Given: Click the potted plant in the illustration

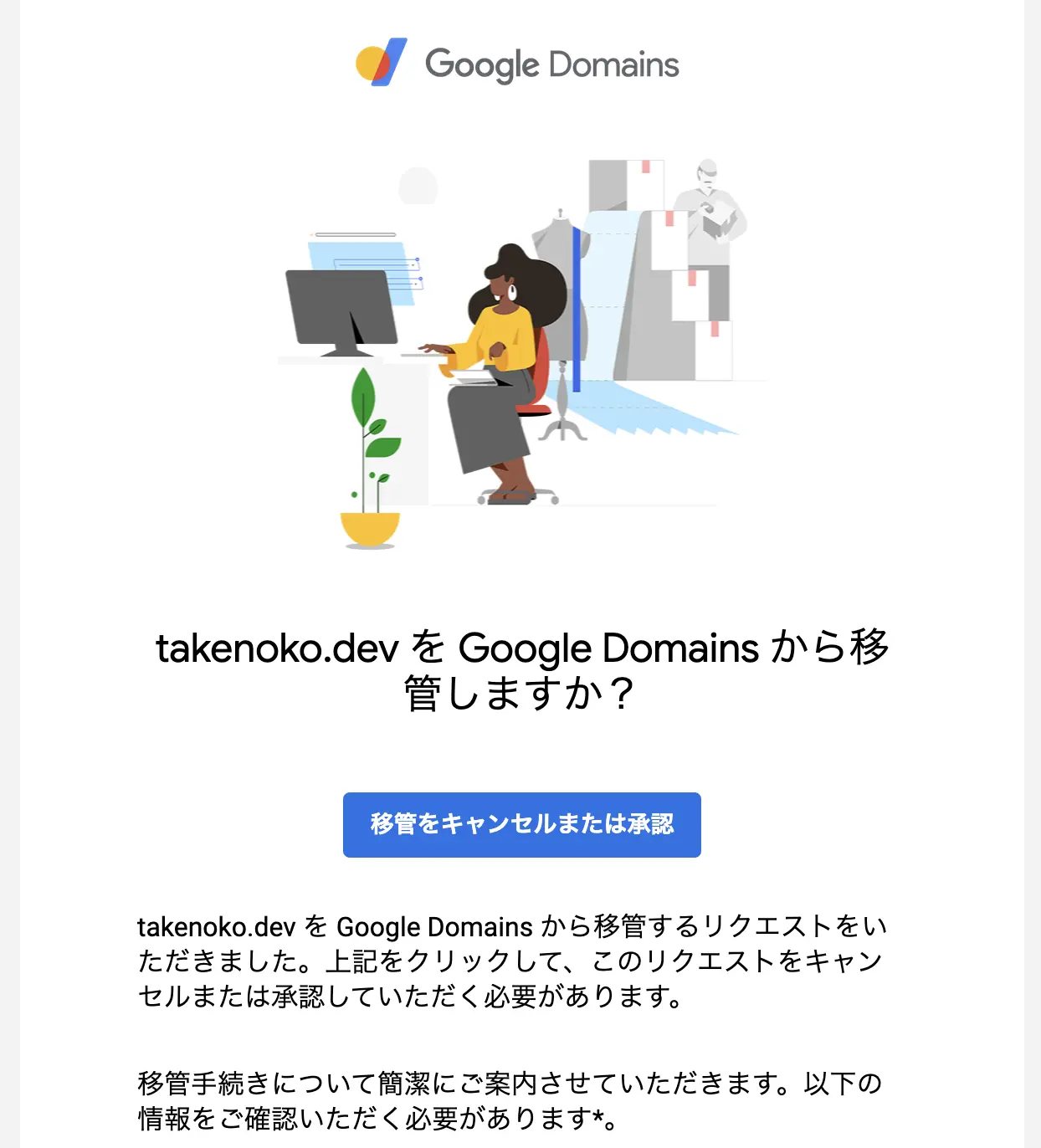Looking at the screenshot, I should [x=371, y=452].
